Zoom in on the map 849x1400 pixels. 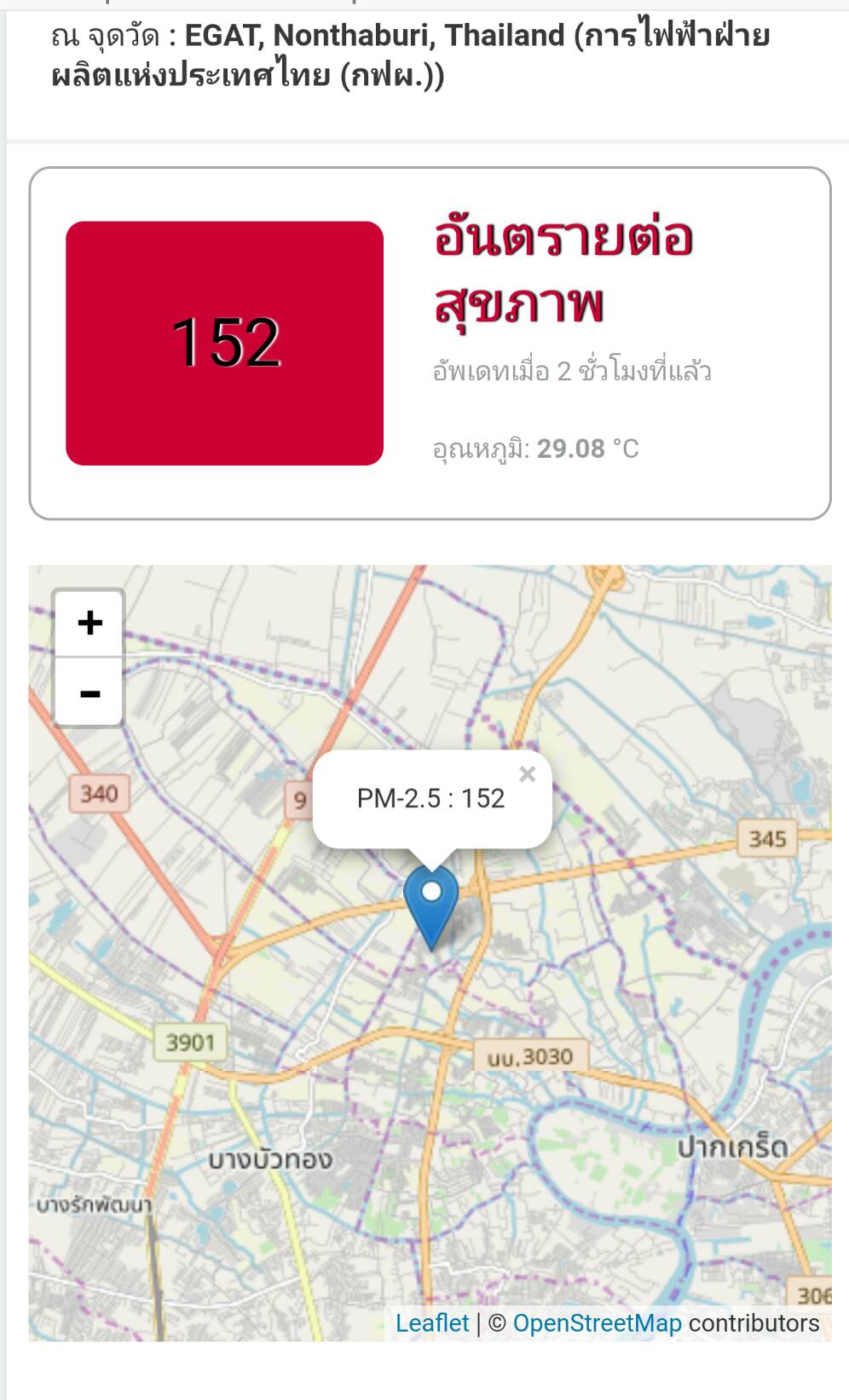(90, 623)
